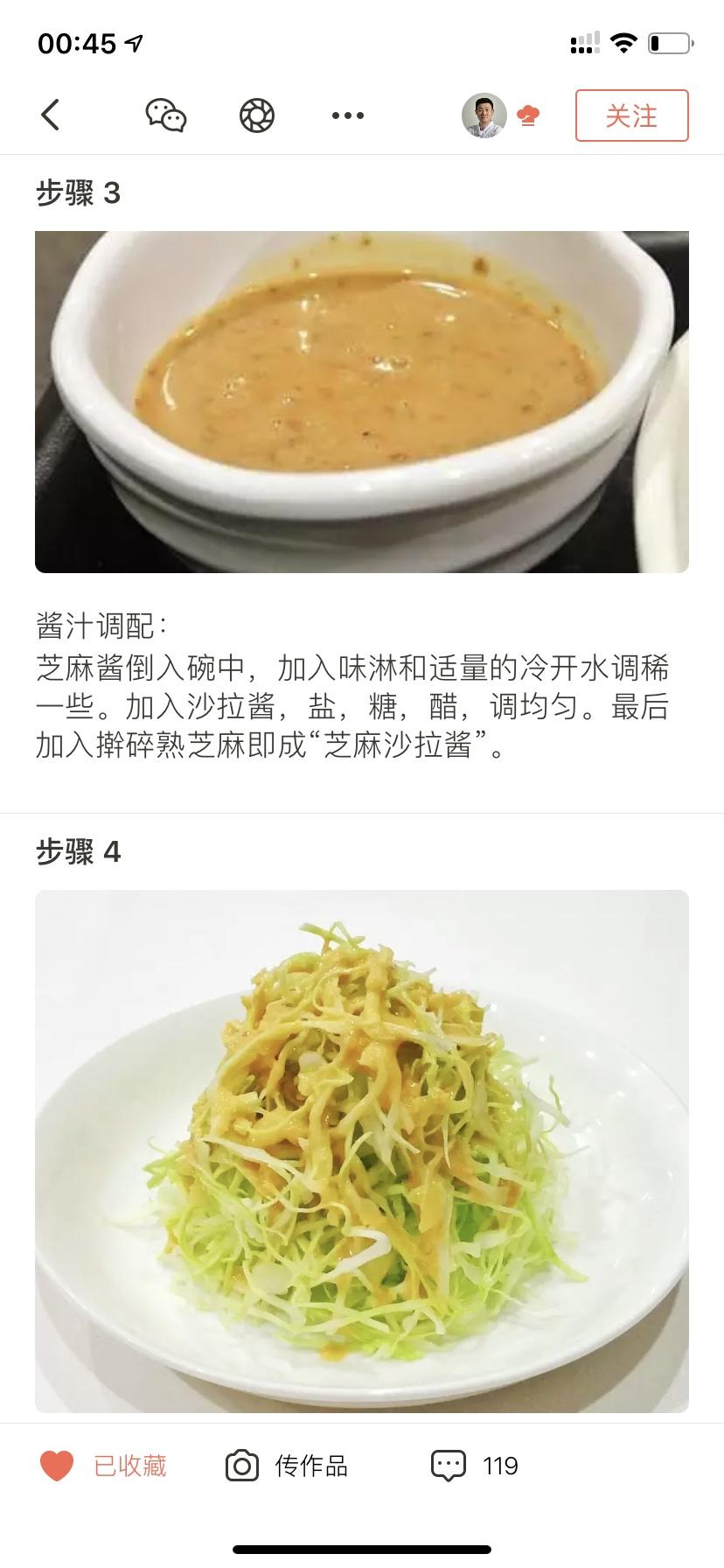Viewport: 724px width, 1568px height.
Task: Share recipe to a WeChat chat
Action: tap(165, 115)
